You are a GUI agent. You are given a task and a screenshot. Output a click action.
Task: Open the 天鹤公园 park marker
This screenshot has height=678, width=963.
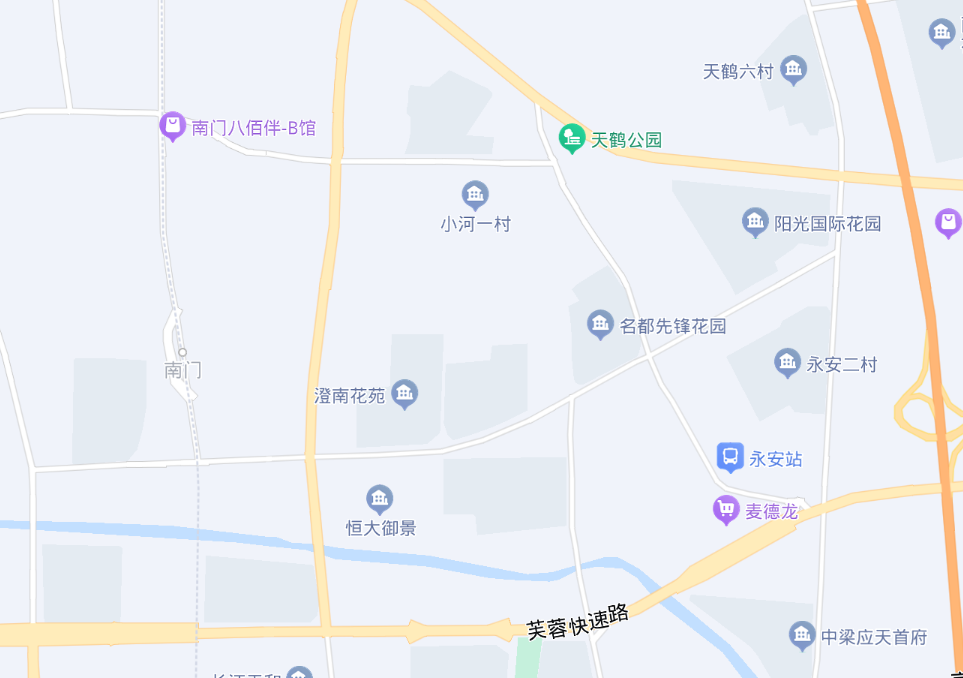[571, 137]
